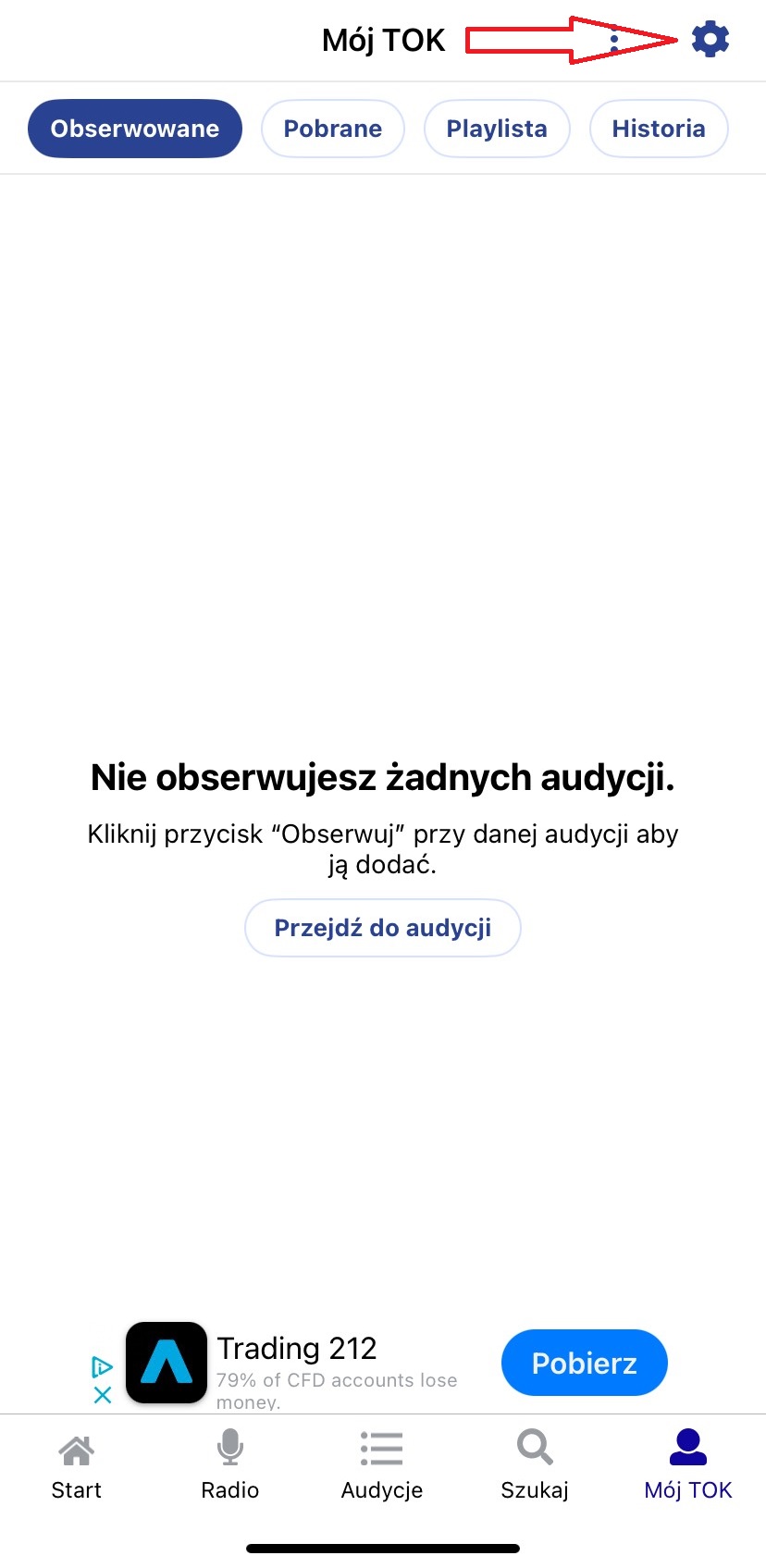Image resolution: width=766 pixels, height=1568 pixels.
Task: Open the ad info icon
Action: point(103,1366)
